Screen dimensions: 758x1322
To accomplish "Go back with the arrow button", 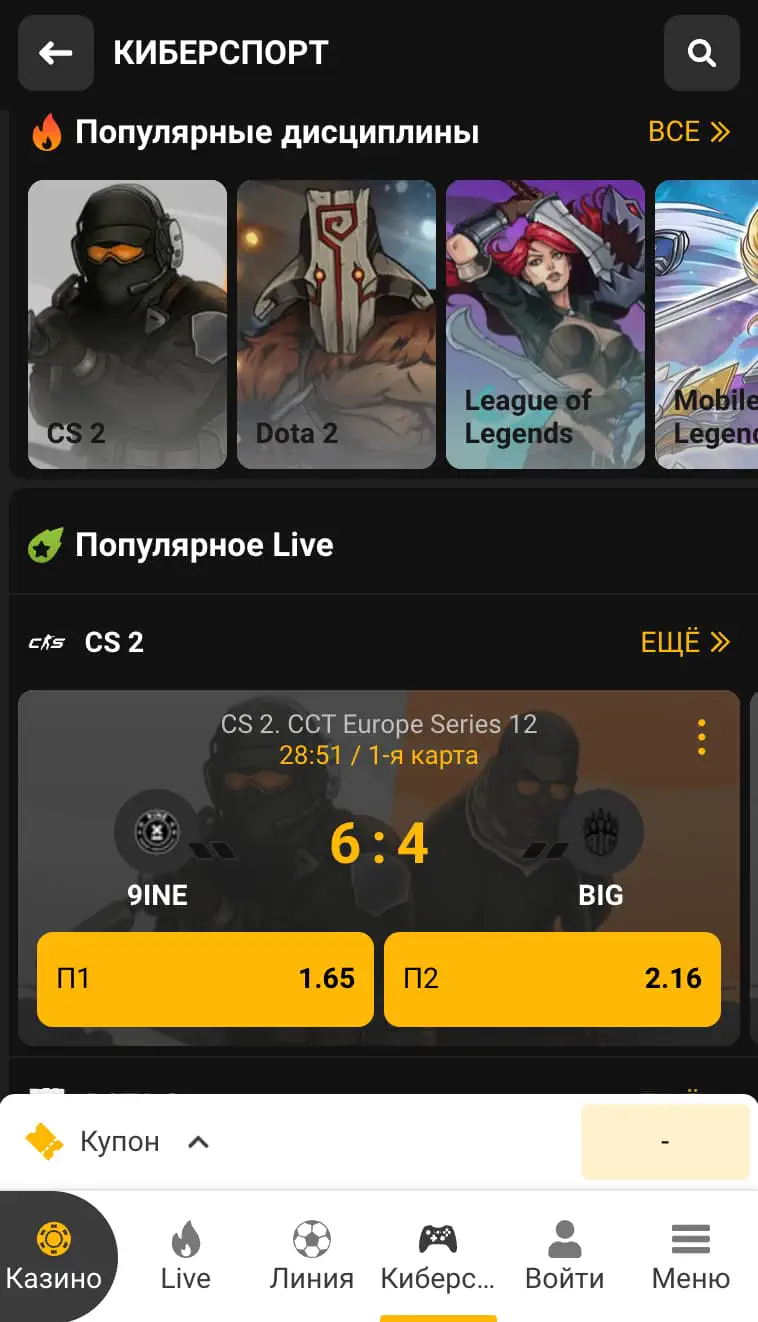I will pos(55,53).
